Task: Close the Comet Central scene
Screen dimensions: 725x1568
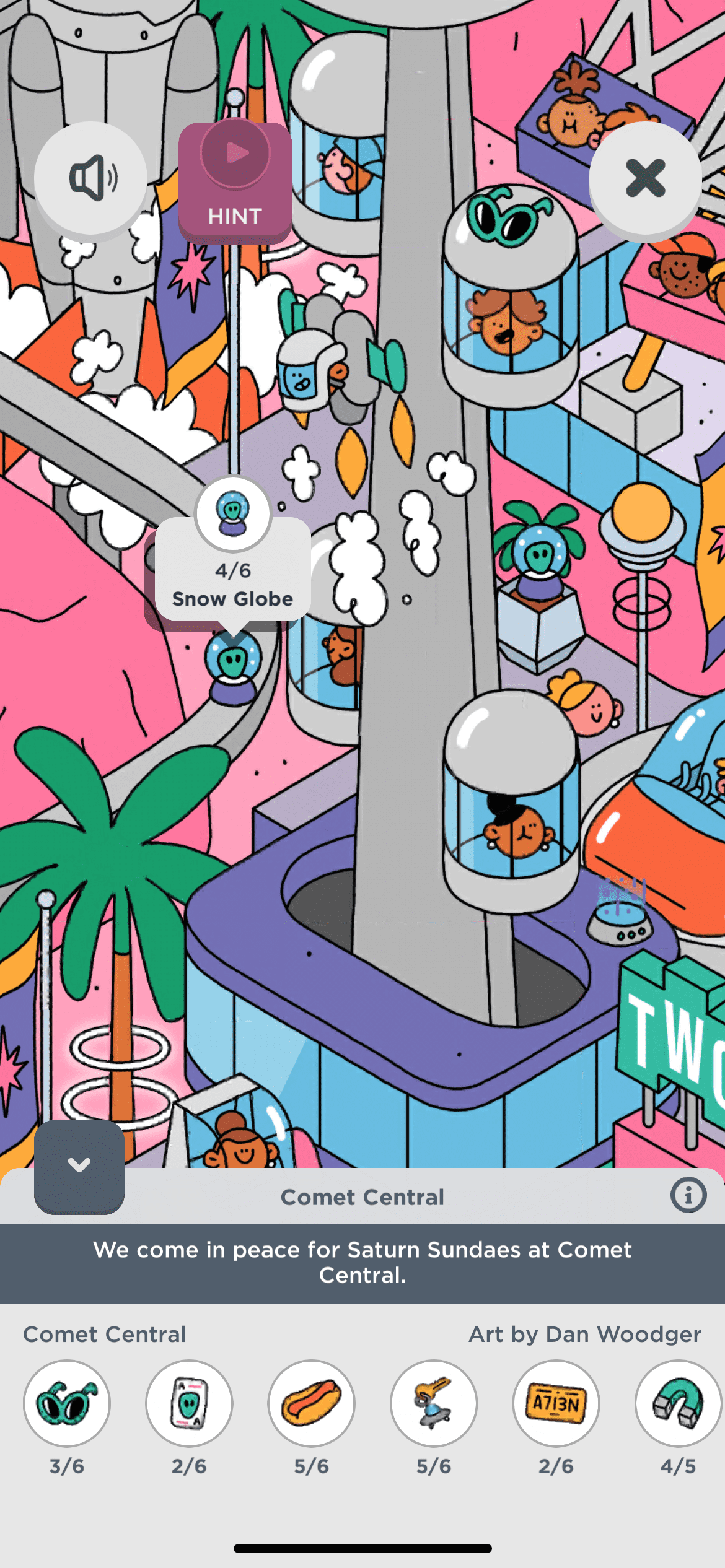Action: tap(645, 178)
